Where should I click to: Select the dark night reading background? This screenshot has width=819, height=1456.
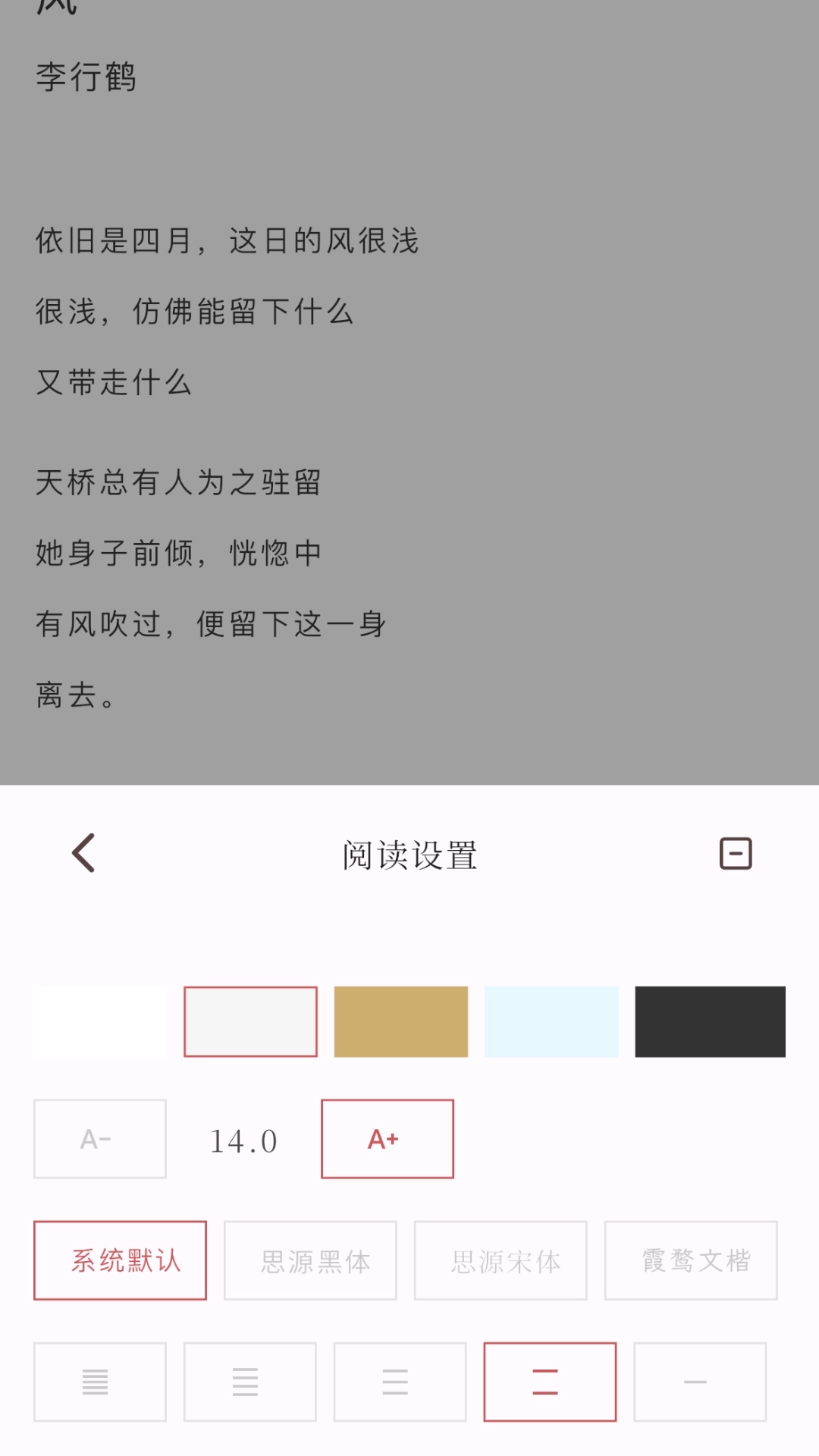click(710, 1021)
